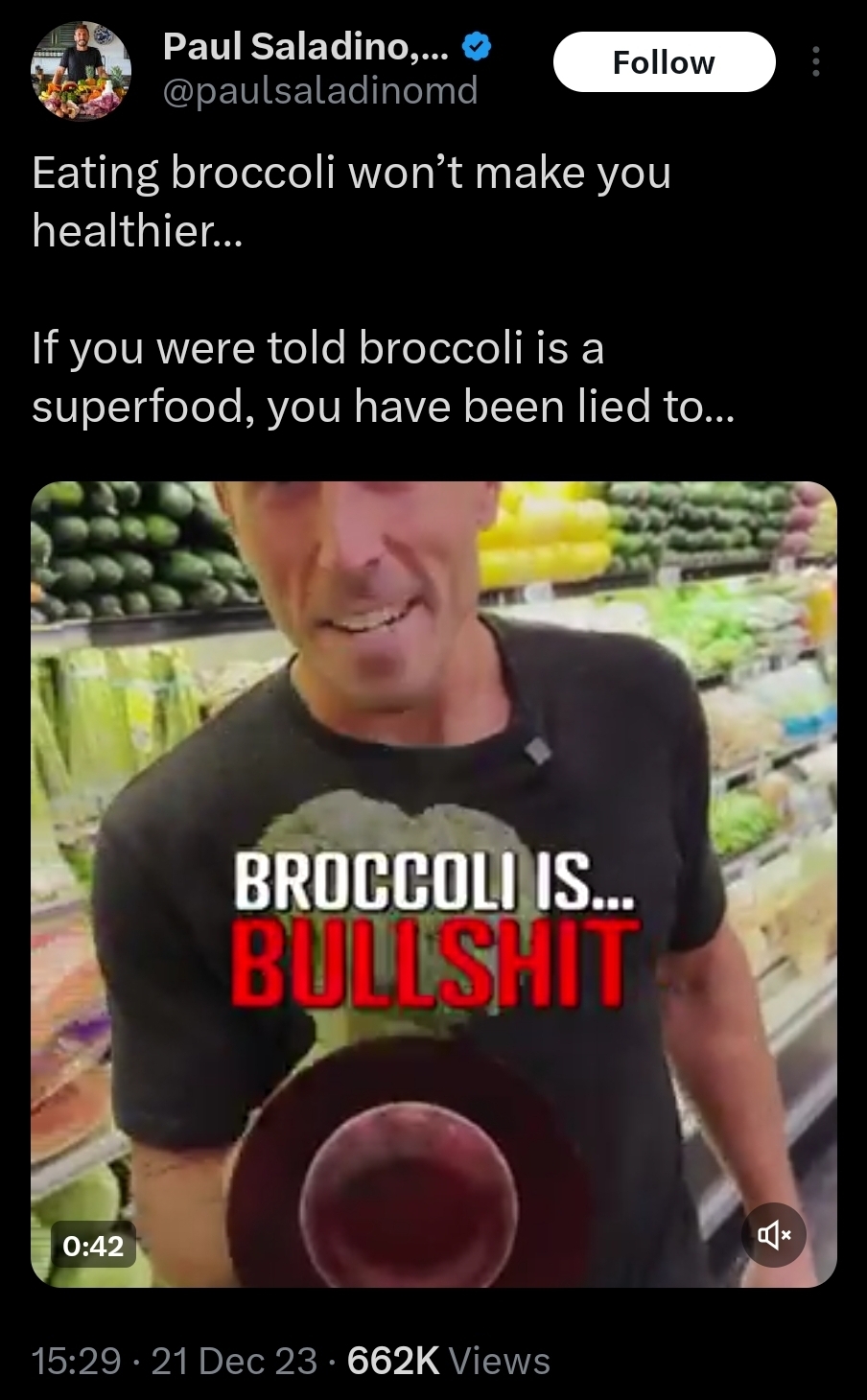This screenshot has width=867, height=1400.
Task: Unmute the video sound
Action: (x=775, y=1235)
